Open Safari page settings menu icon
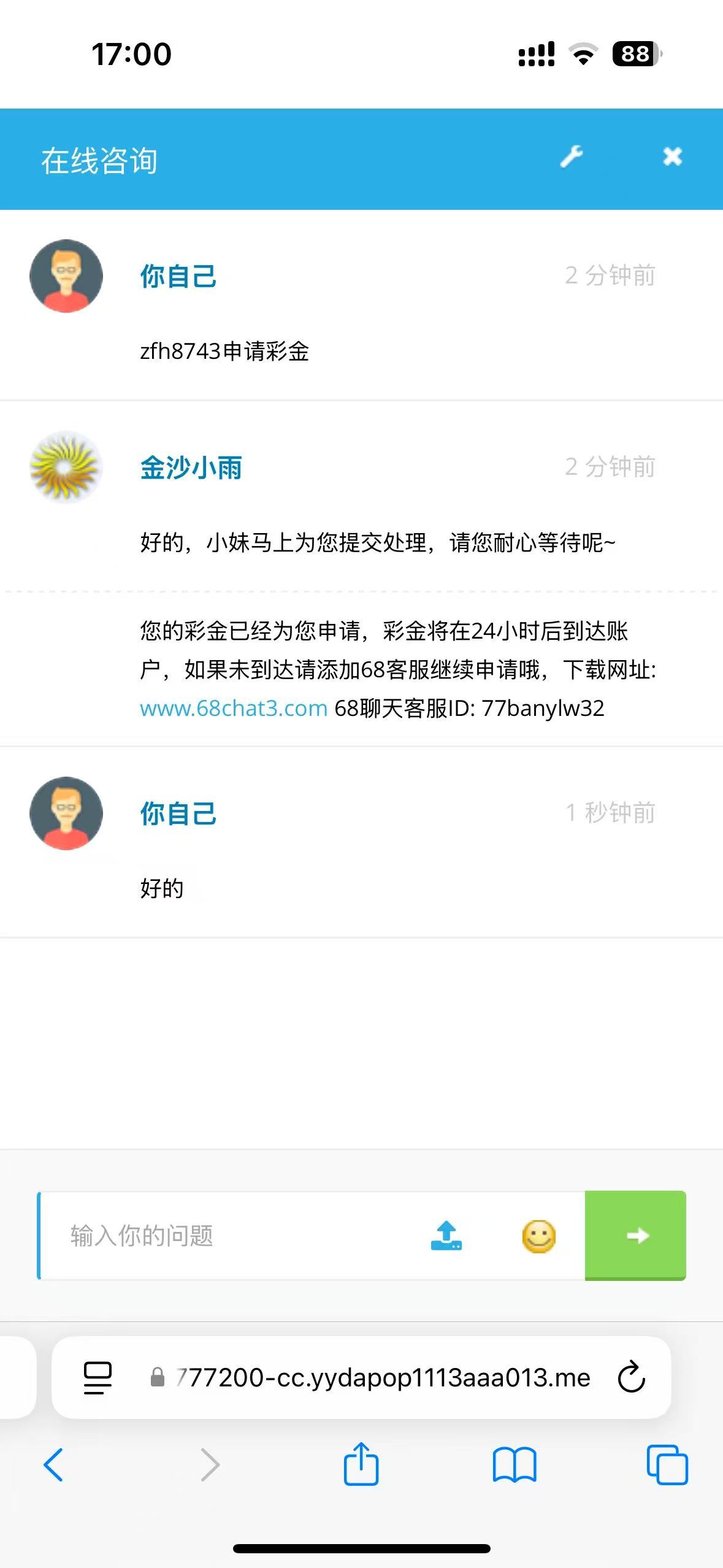The image size is (723, 1568). point(98,1378)
